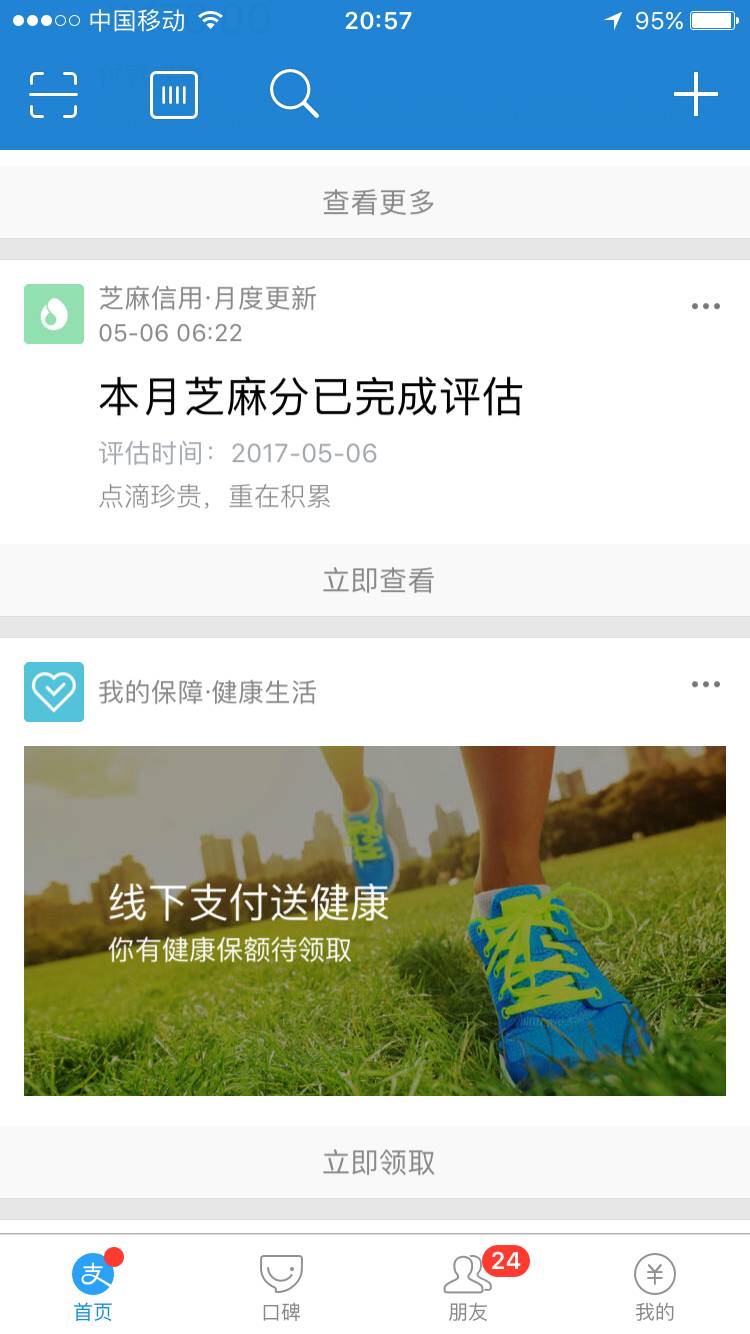Select the 我的 tab

tap(655, 1286)
